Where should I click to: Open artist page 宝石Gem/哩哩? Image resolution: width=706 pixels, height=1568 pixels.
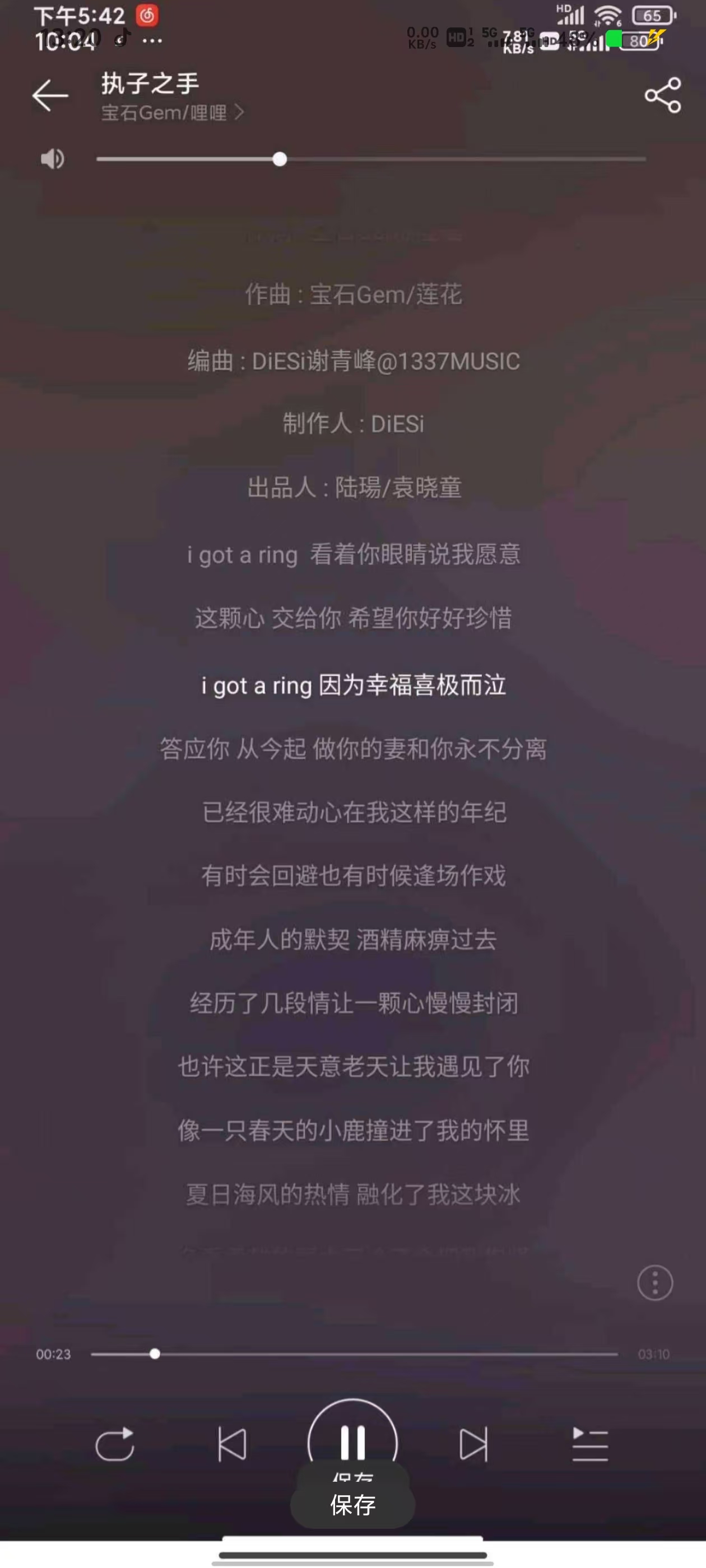[x=172, y=113]
